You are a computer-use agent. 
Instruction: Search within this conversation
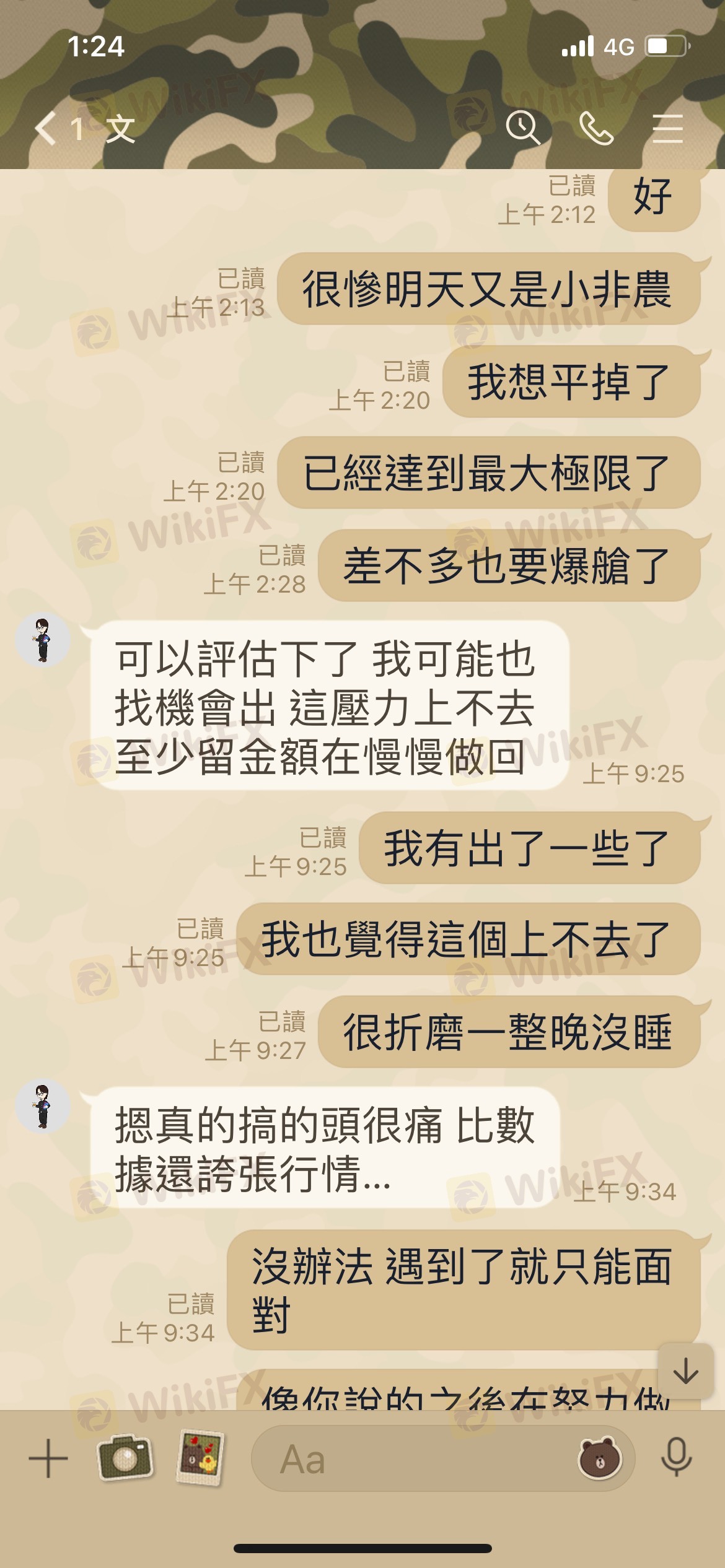pyautogui.click(x=522, y=128)
